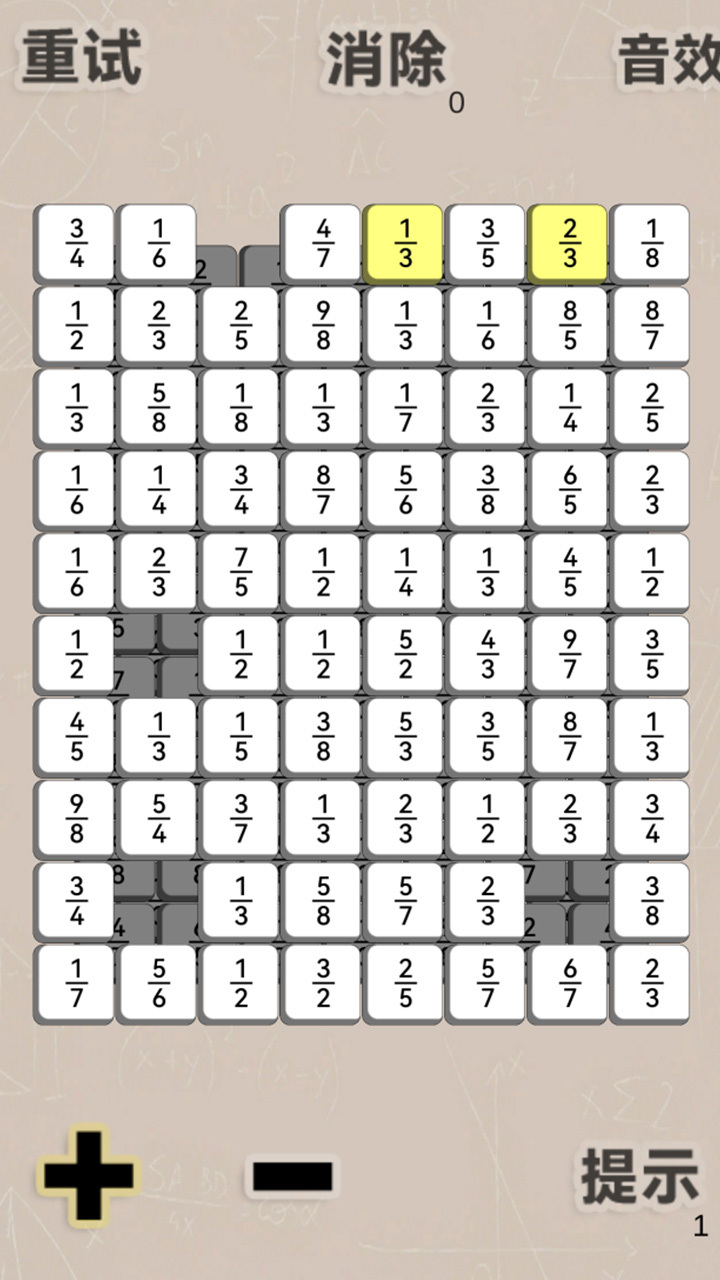720x1280 pixels.
Task: Deselect the yellow 2/3 fraction tile
Action: tap(568, 243)
